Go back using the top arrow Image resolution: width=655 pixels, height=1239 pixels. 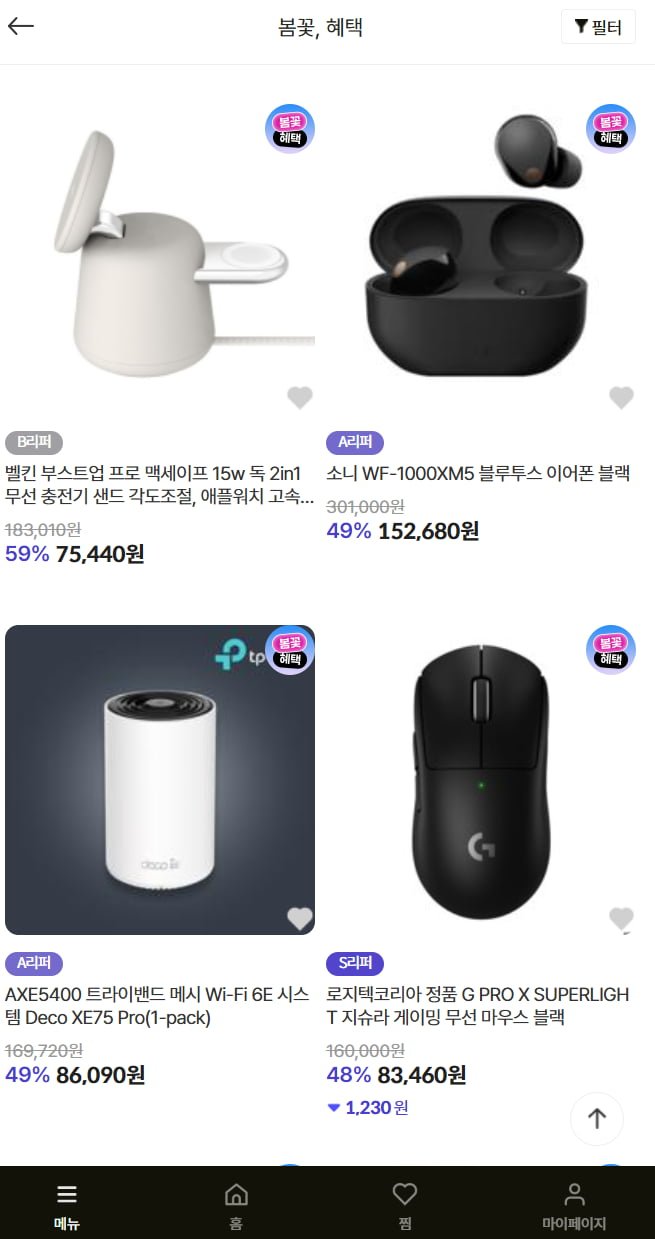(21, 27)
